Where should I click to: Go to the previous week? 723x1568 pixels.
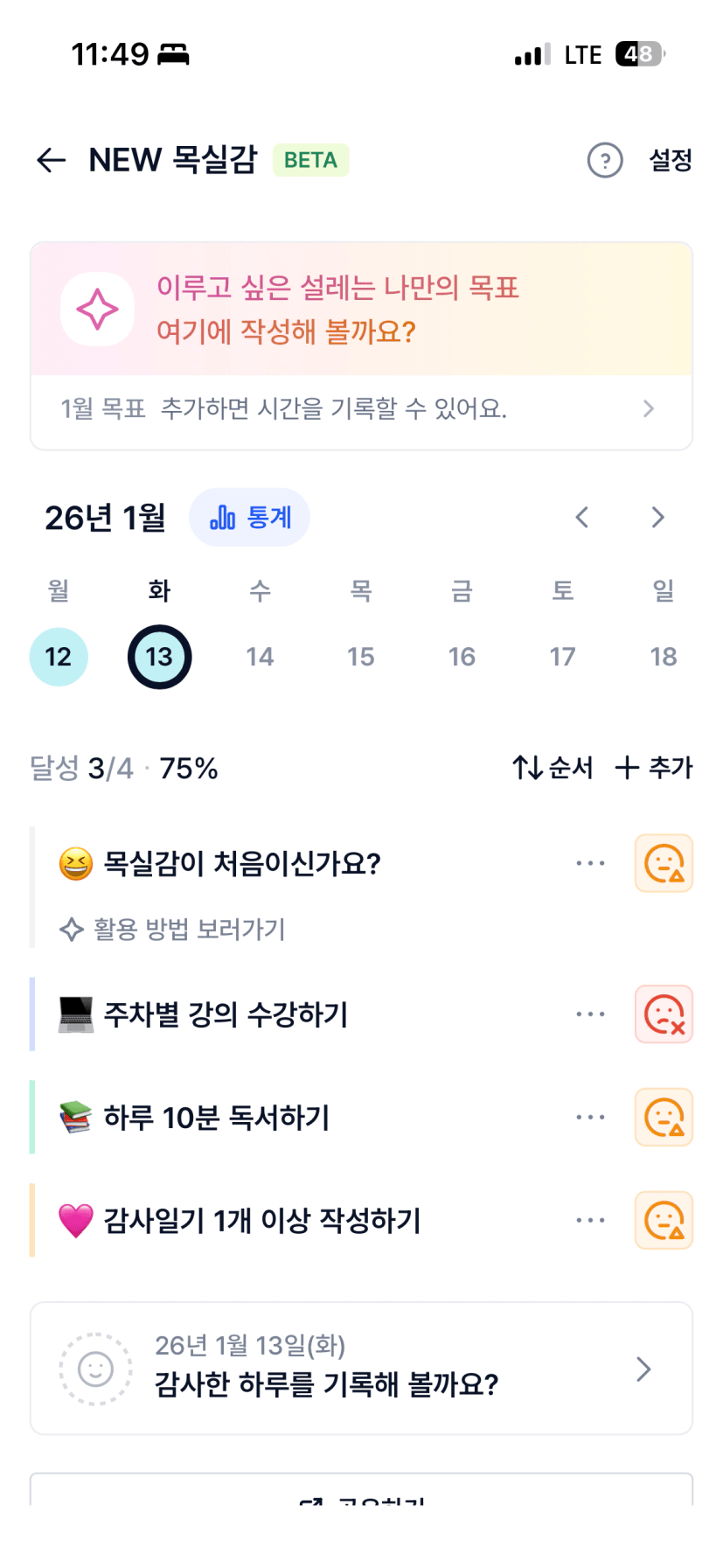point(582,518)
